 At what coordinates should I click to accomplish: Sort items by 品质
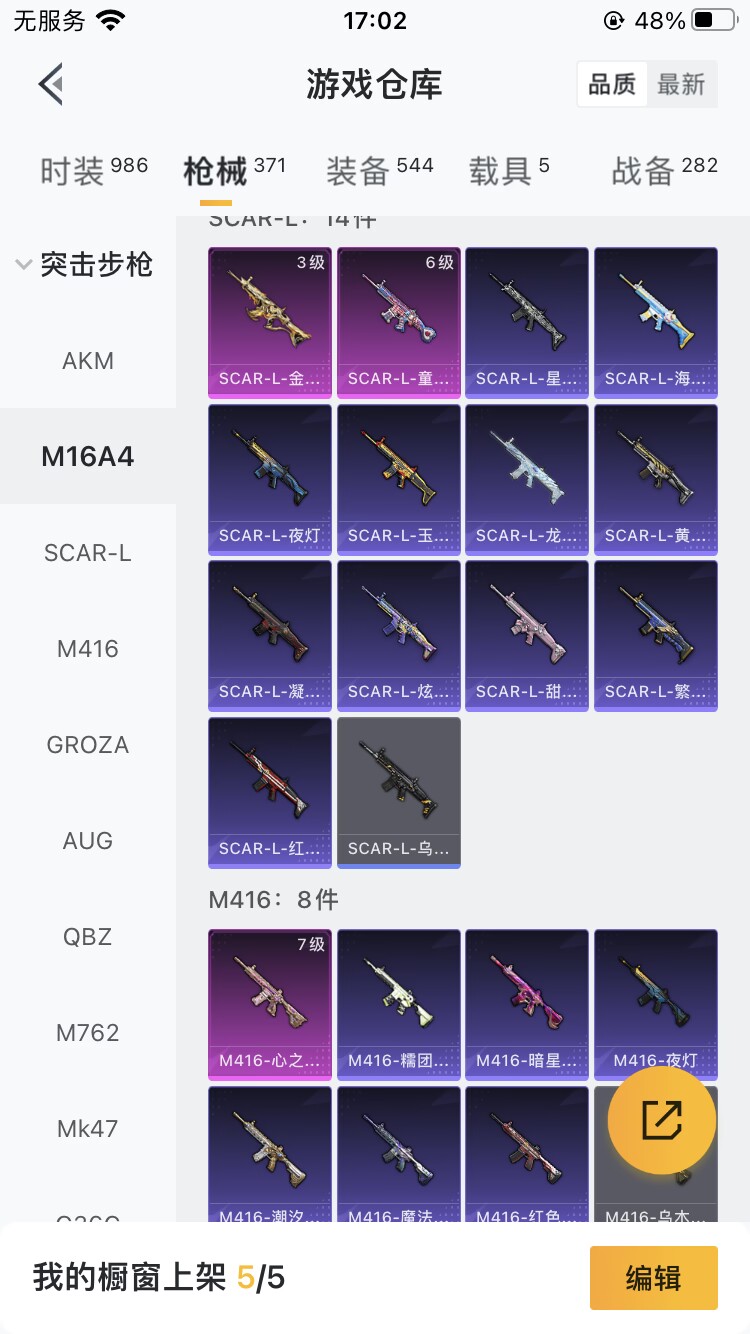coord(612,85)
